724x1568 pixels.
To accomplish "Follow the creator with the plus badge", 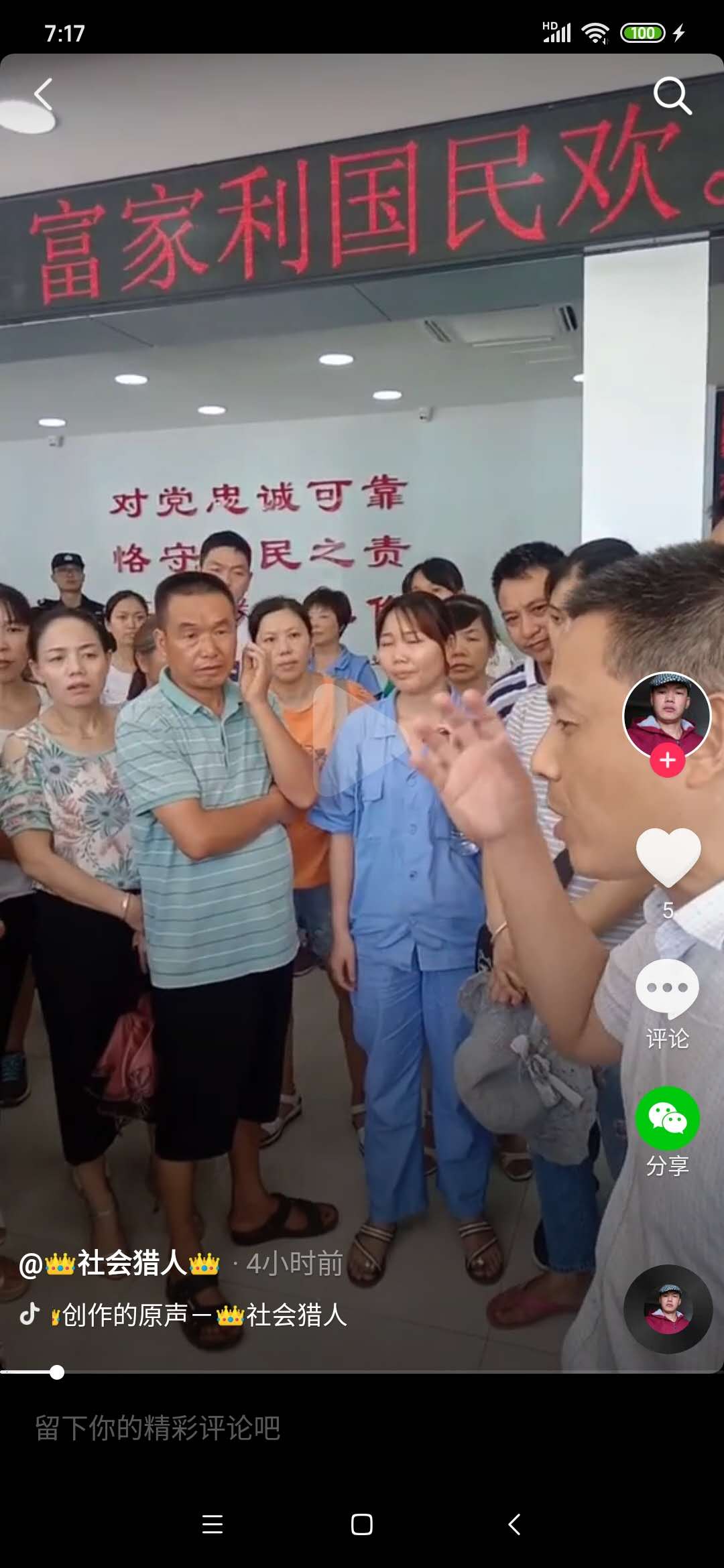I will click(667, 761).
